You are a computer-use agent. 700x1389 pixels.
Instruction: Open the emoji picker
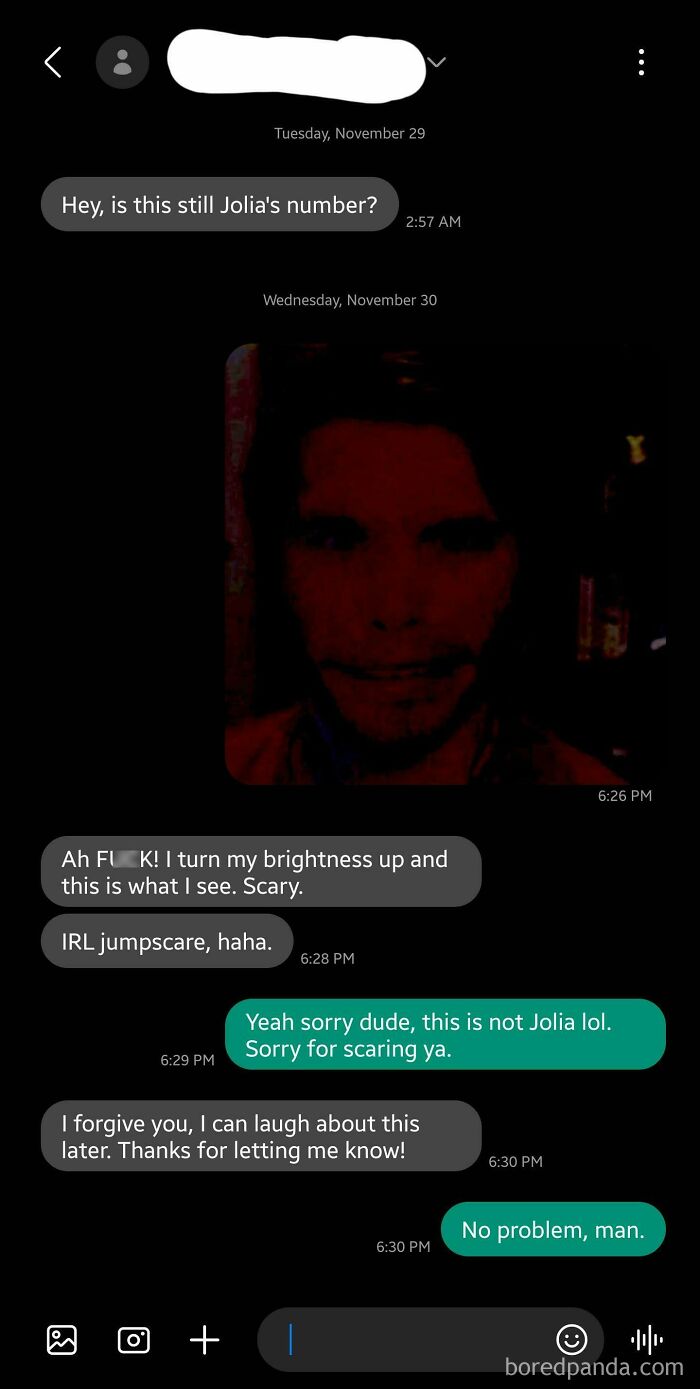tap(572, 1339)
